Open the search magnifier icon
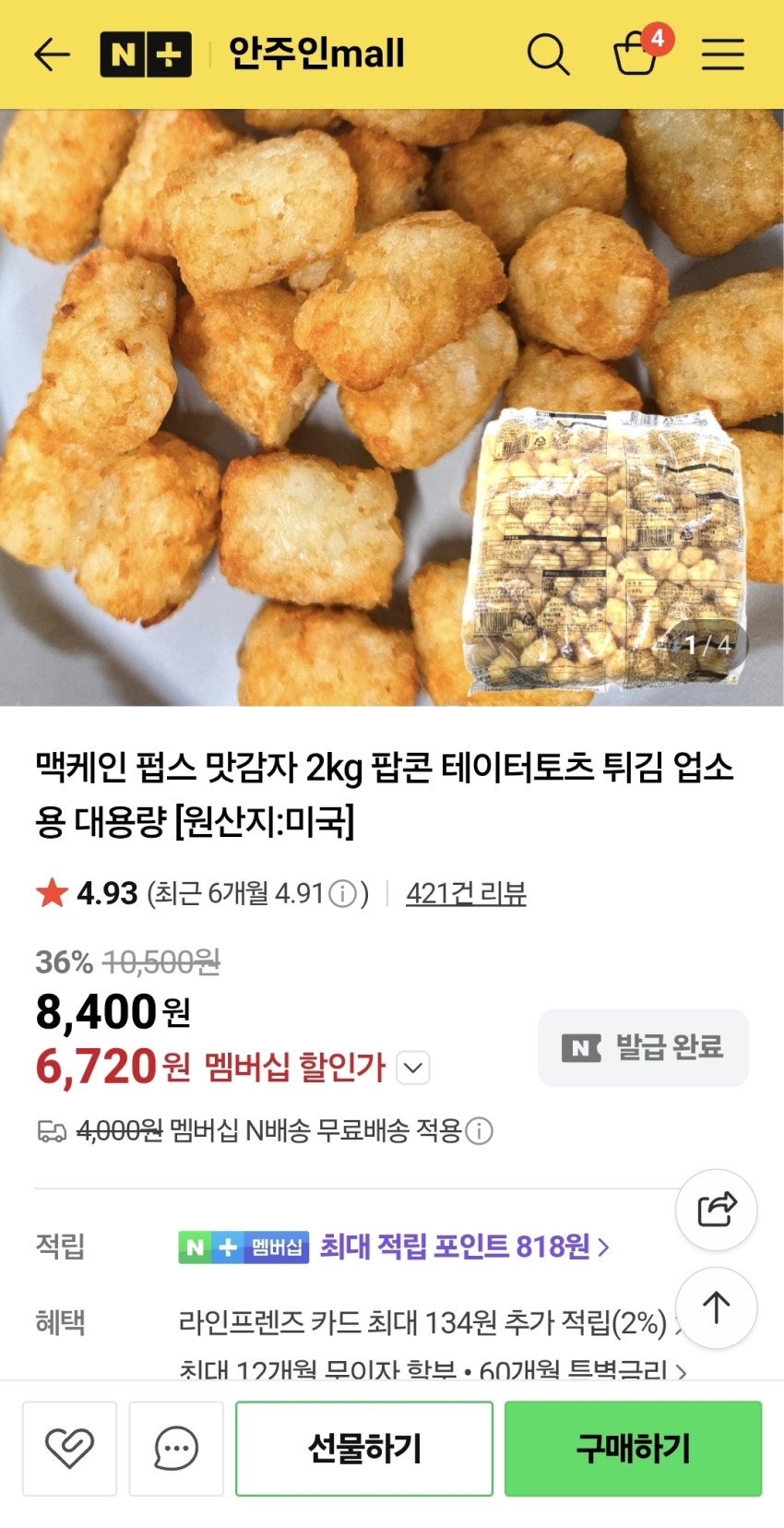 coord(548,54)
